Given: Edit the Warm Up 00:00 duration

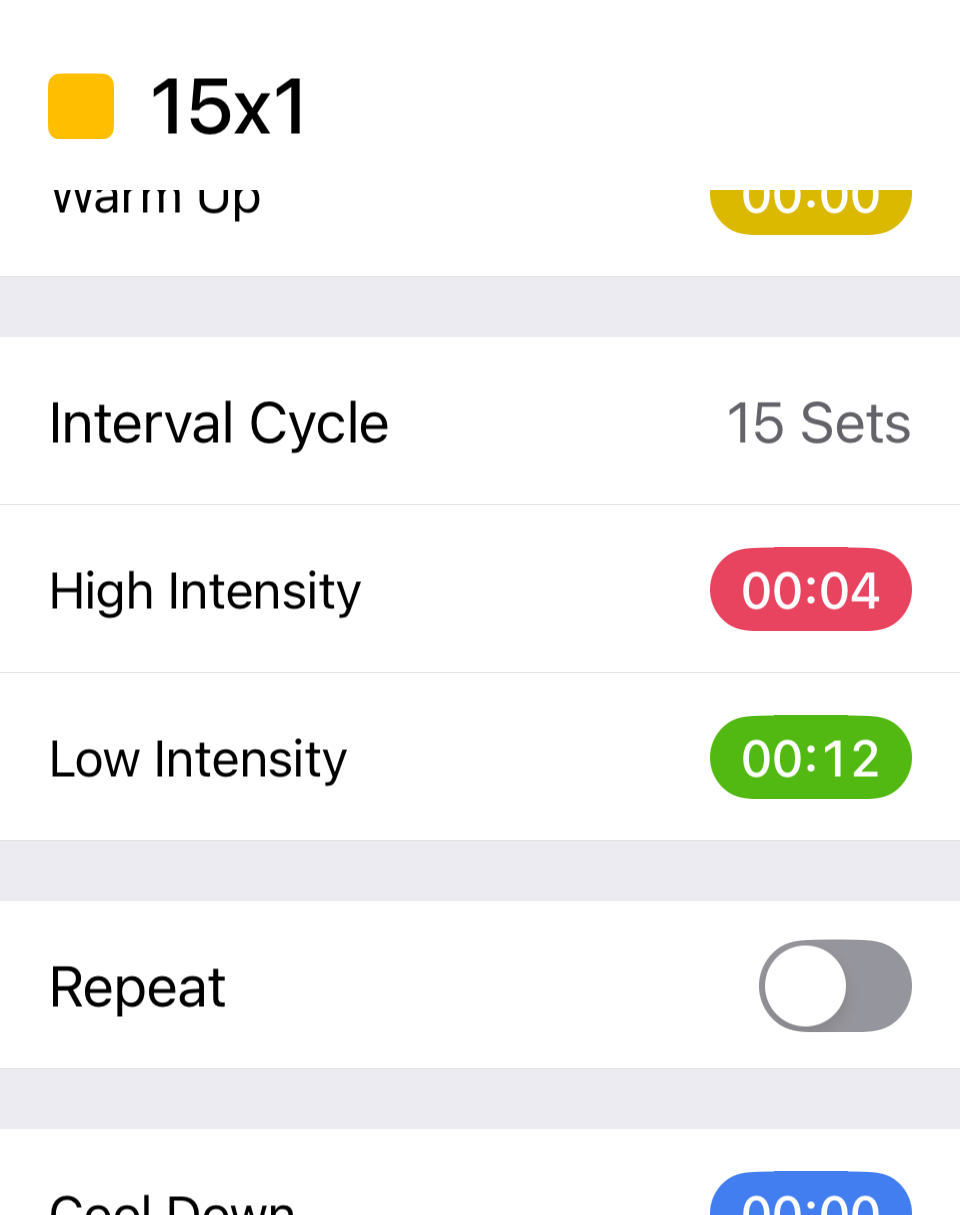Looking at the screenshot, I should (810, 208).
